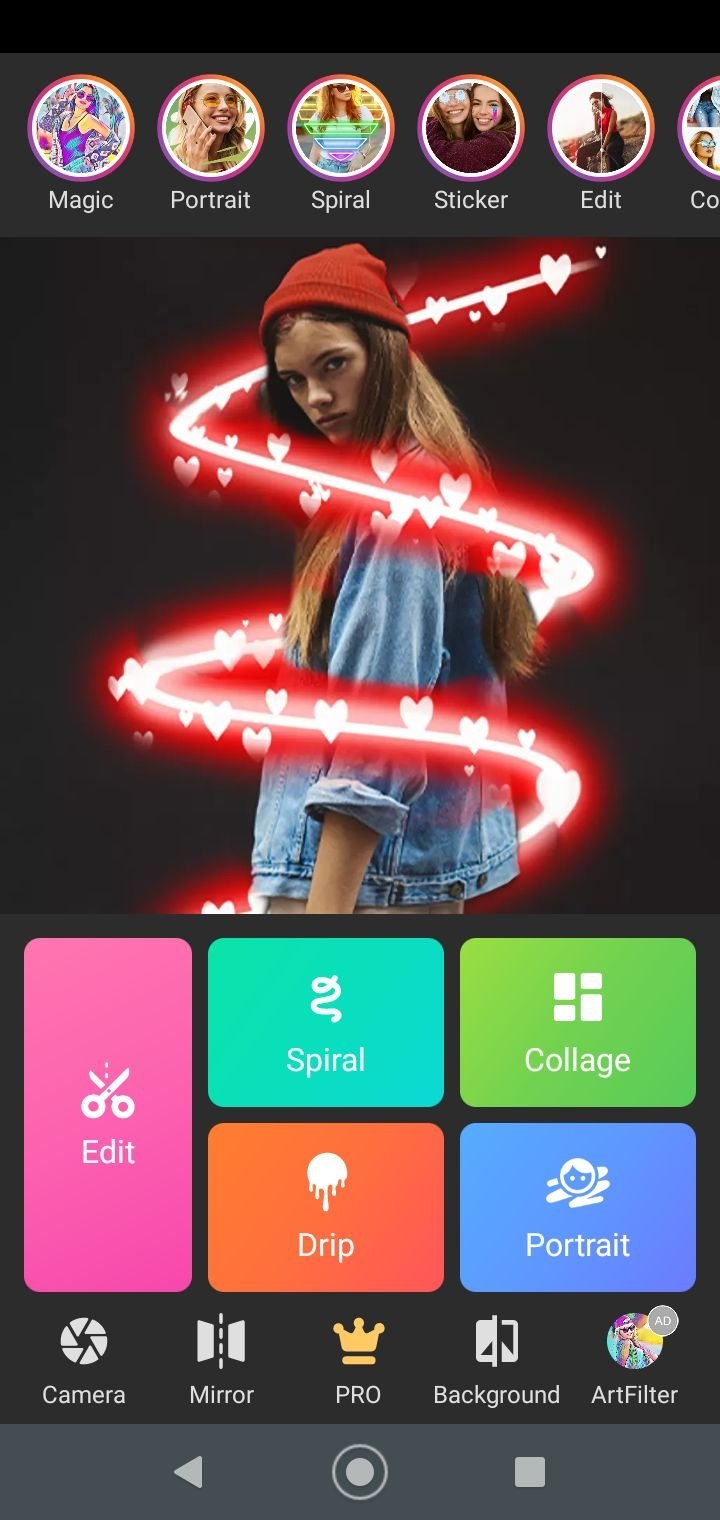The width and height of the screenshot is (720, 1520).
Task: Start a Collage
Action: pyautogui.click(x=577, y=1022)
